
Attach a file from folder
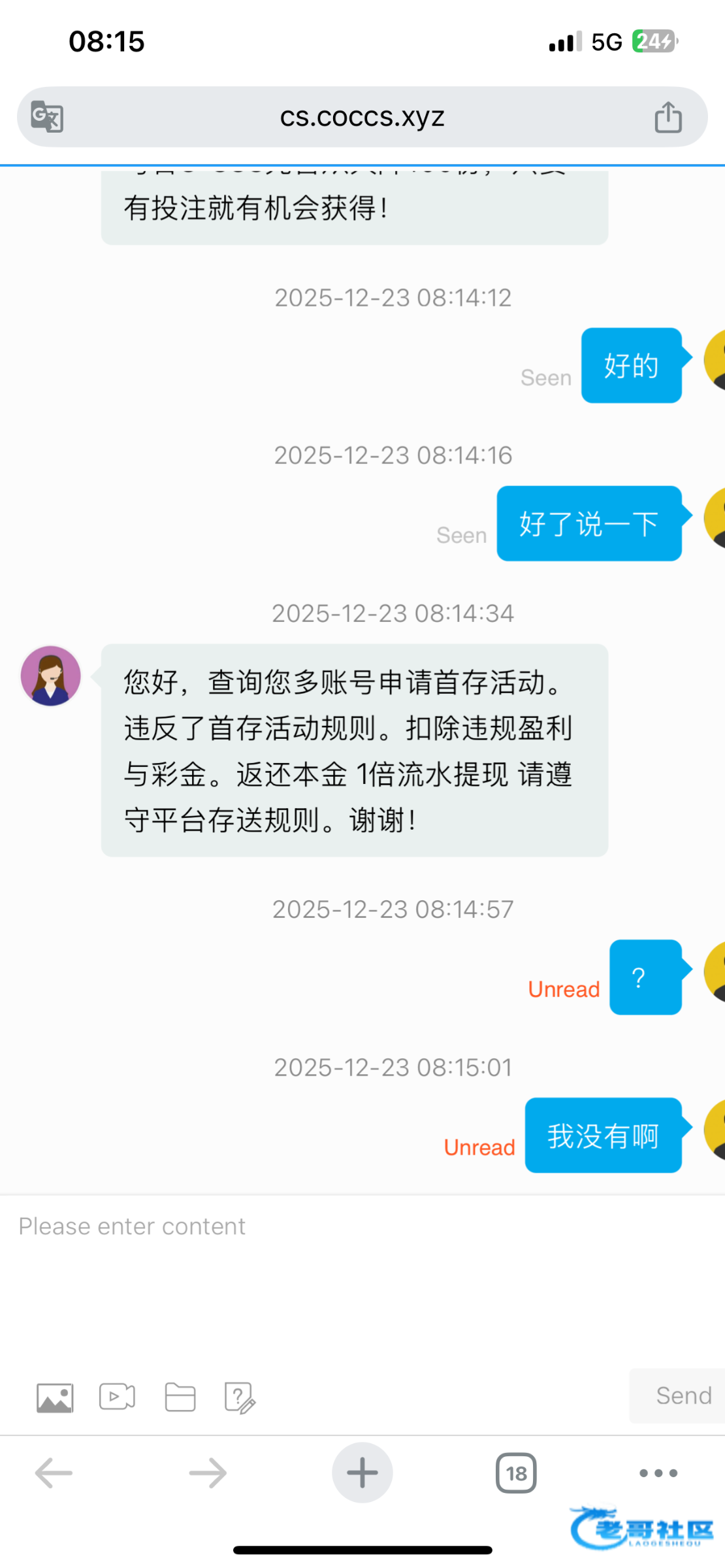click(180, 1397)
